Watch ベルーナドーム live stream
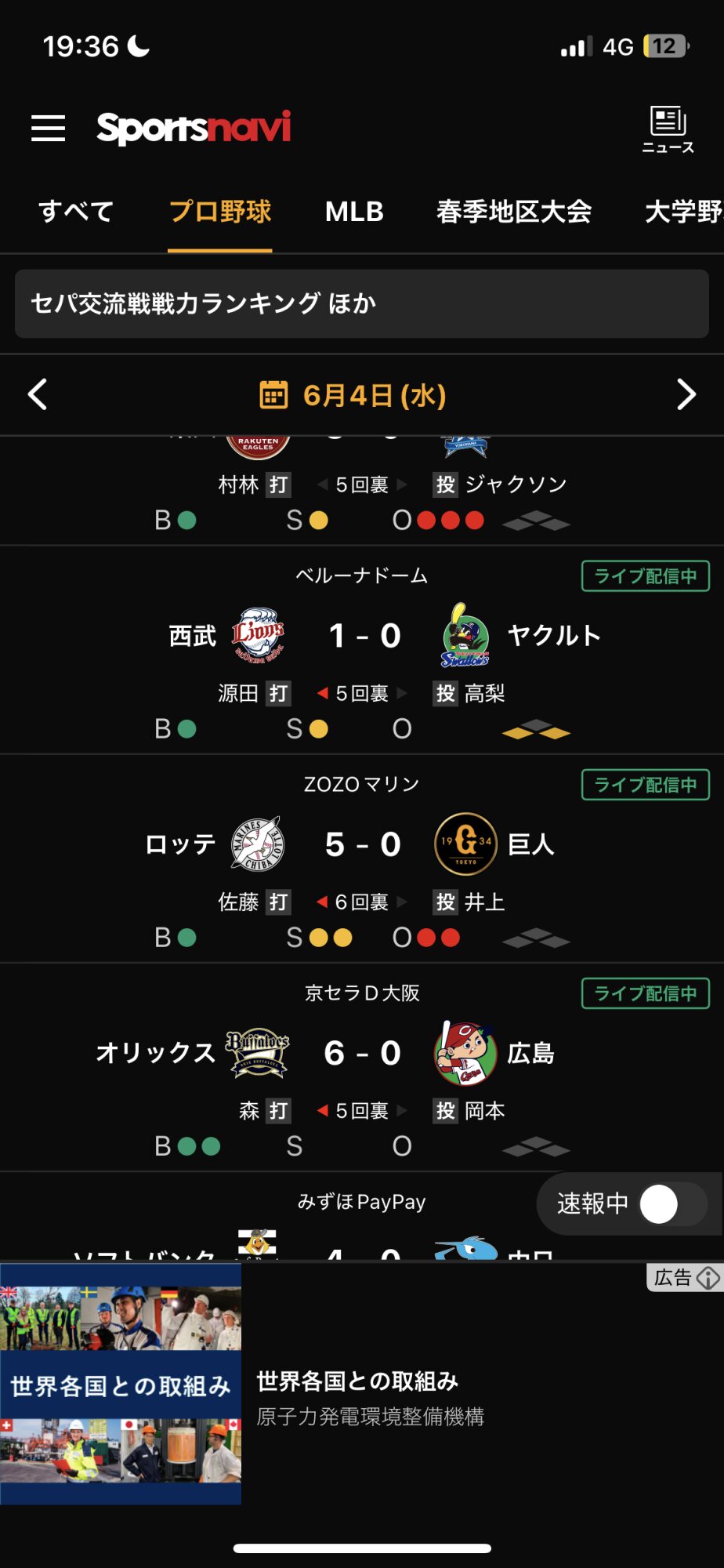This screenshot has width=724, height=1568. 645,576
